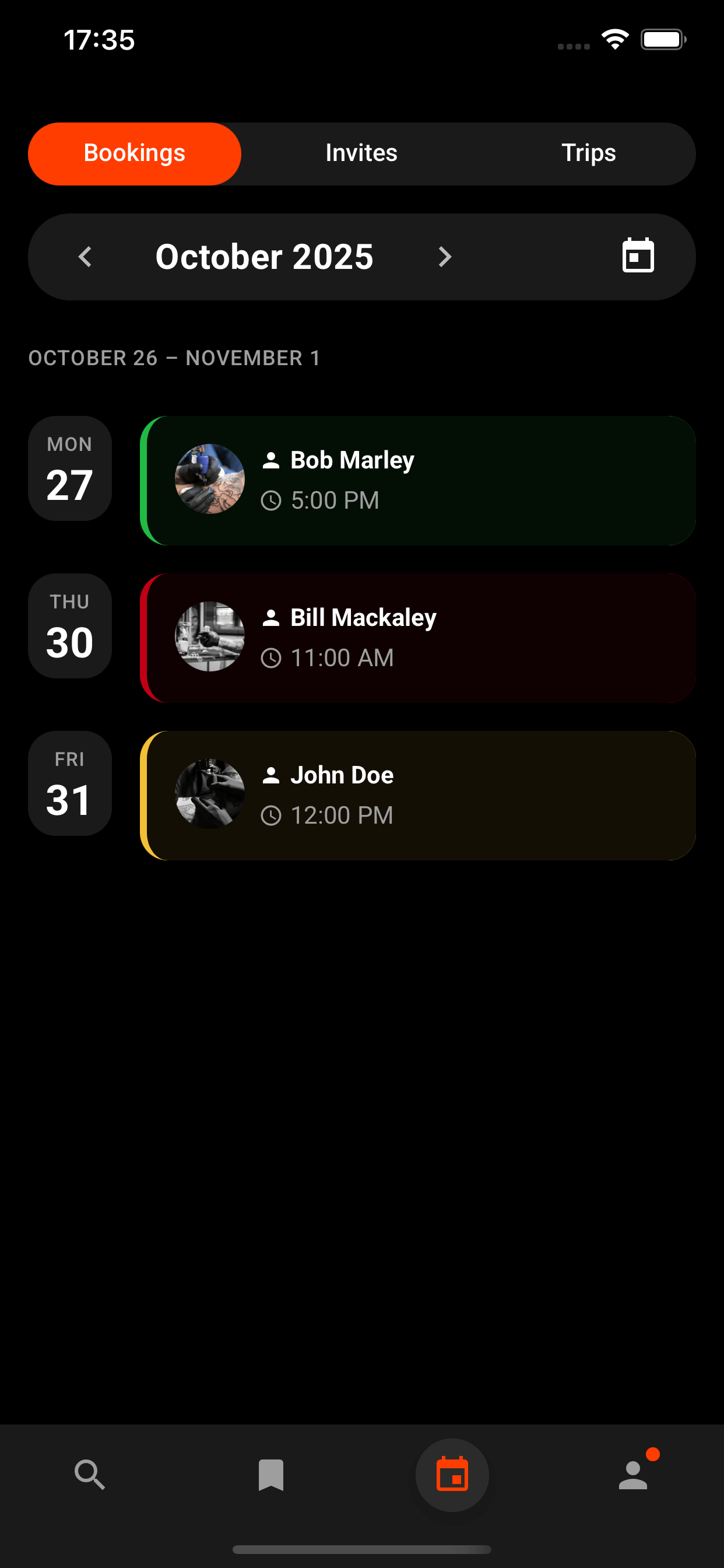Advance to November using right chevron

click(x=445, y=256)
